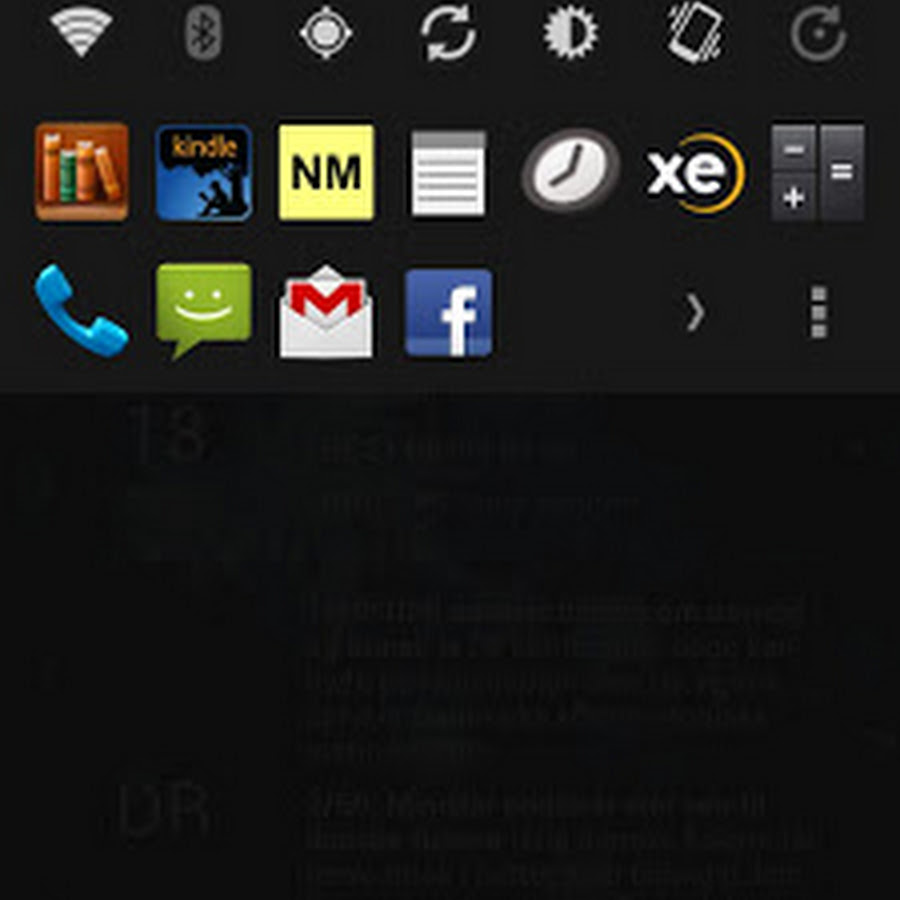Show next page of shortcuts
This screenshot has width=900, height=900.
pos(695,313)
